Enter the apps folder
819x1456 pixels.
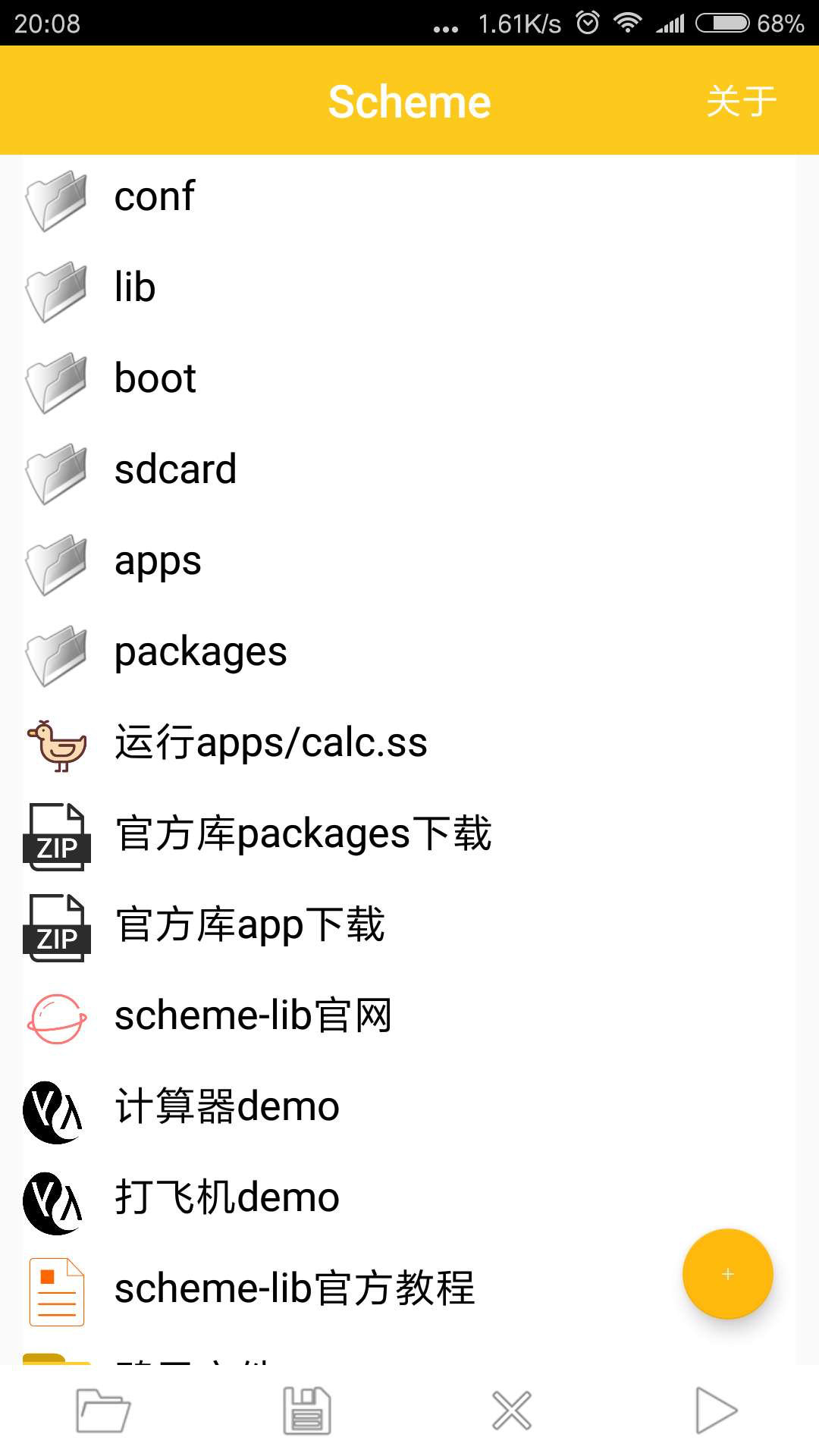[158, 561]
